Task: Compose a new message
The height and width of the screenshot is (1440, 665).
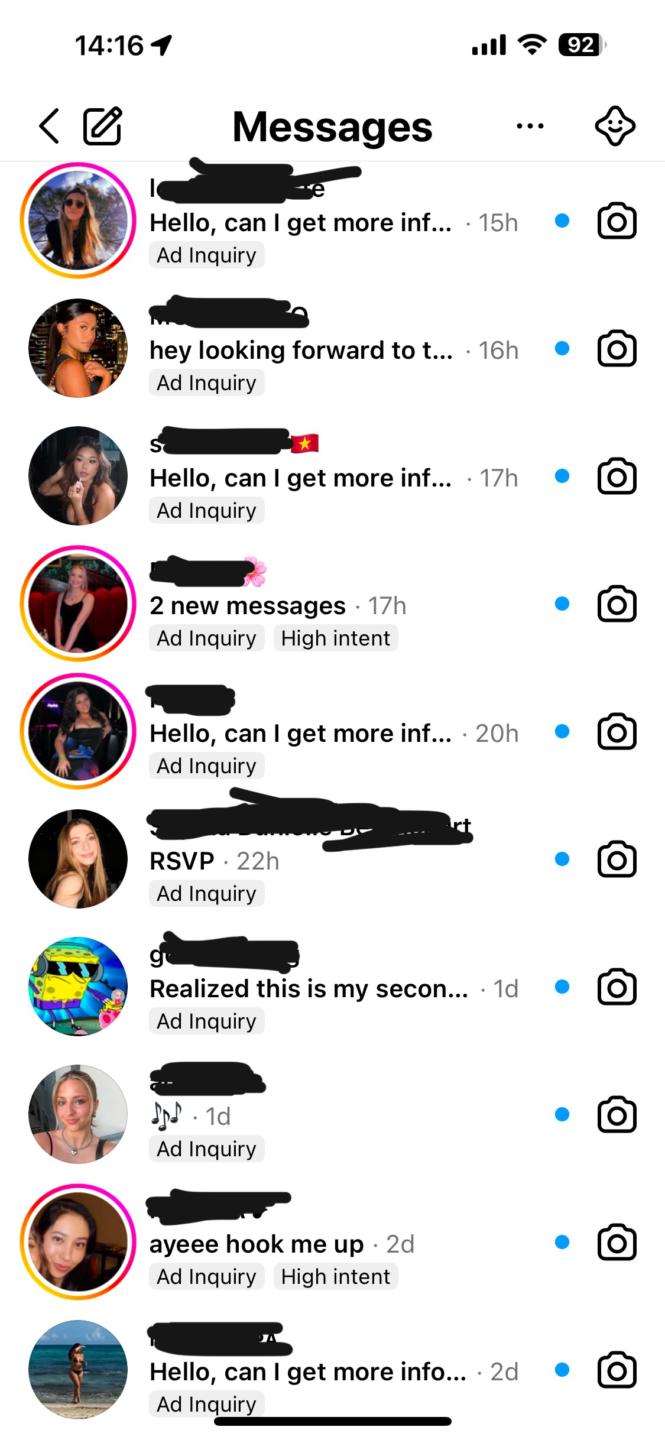Action: [102, 126]
